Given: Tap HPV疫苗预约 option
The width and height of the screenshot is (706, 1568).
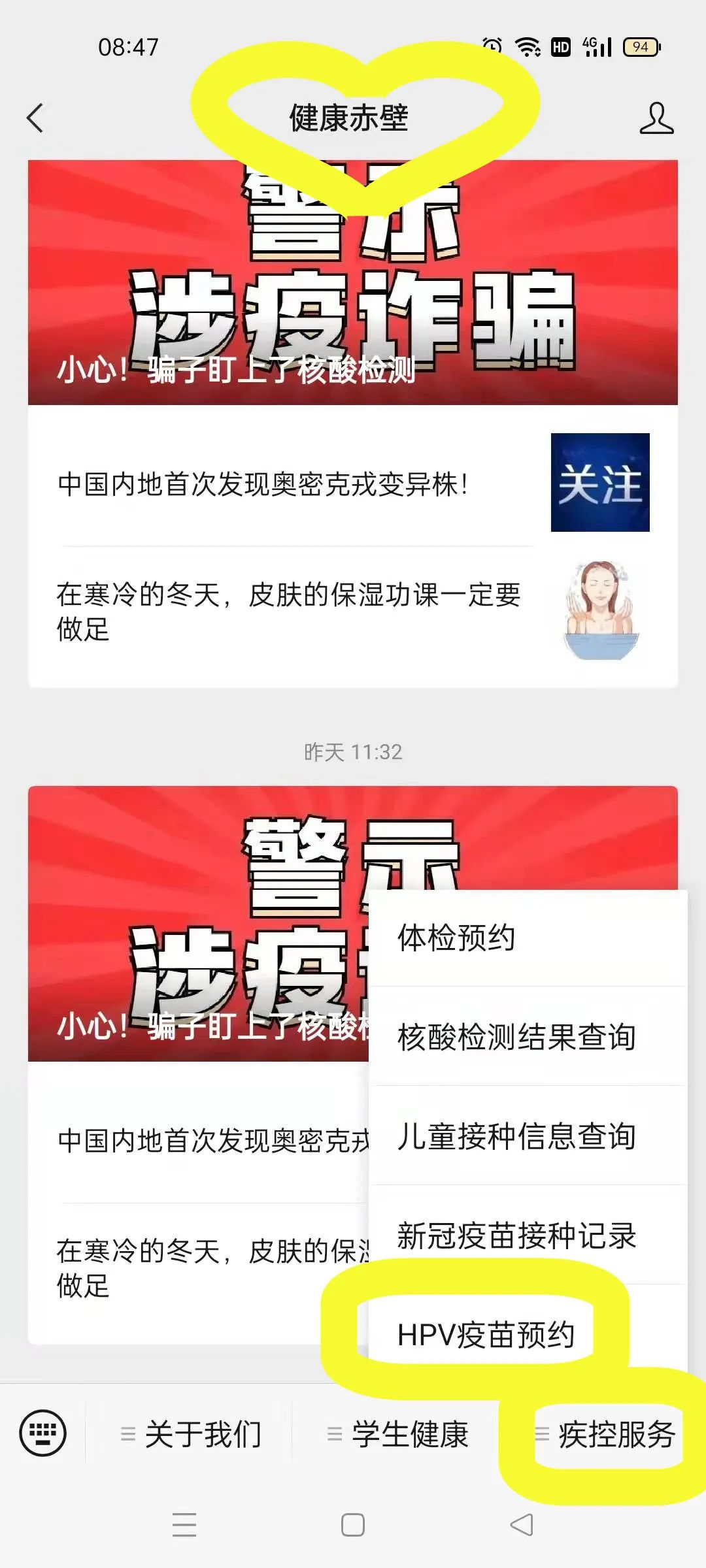Looking at the screenshot, I should click(487, 1334).
